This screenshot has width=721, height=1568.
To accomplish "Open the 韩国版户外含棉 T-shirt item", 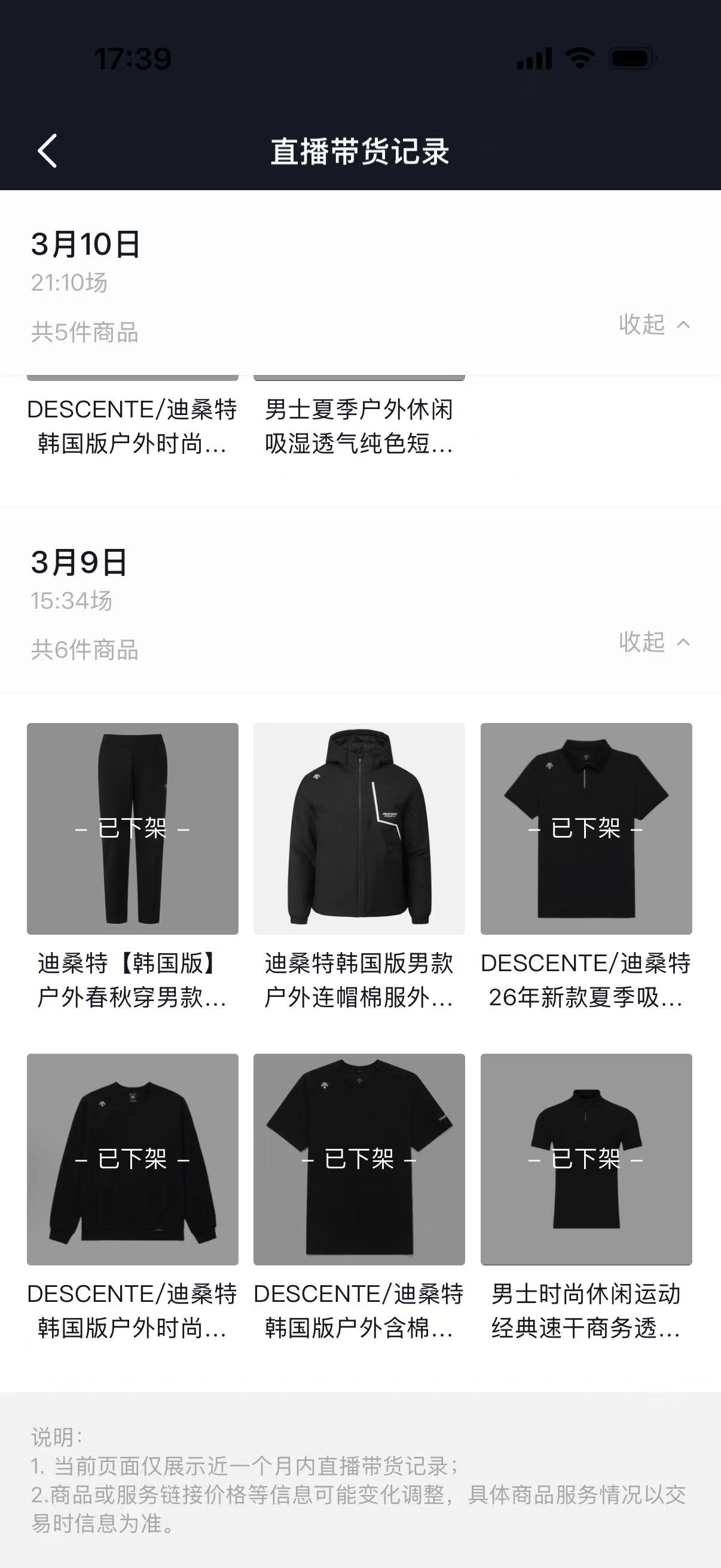I will point(359,1159).
